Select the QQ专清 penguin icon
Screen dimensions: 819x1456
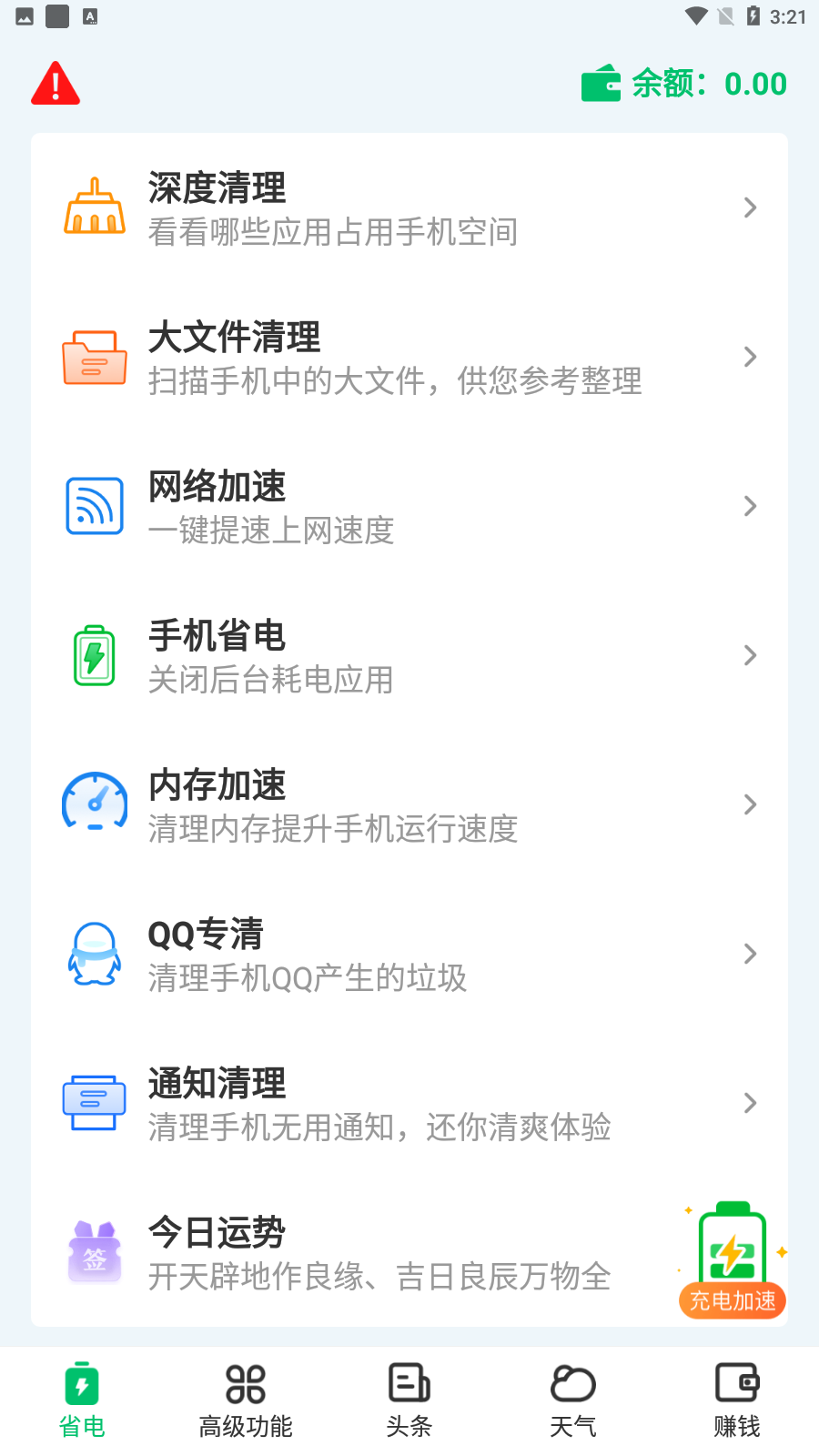(x=94, y=954)
